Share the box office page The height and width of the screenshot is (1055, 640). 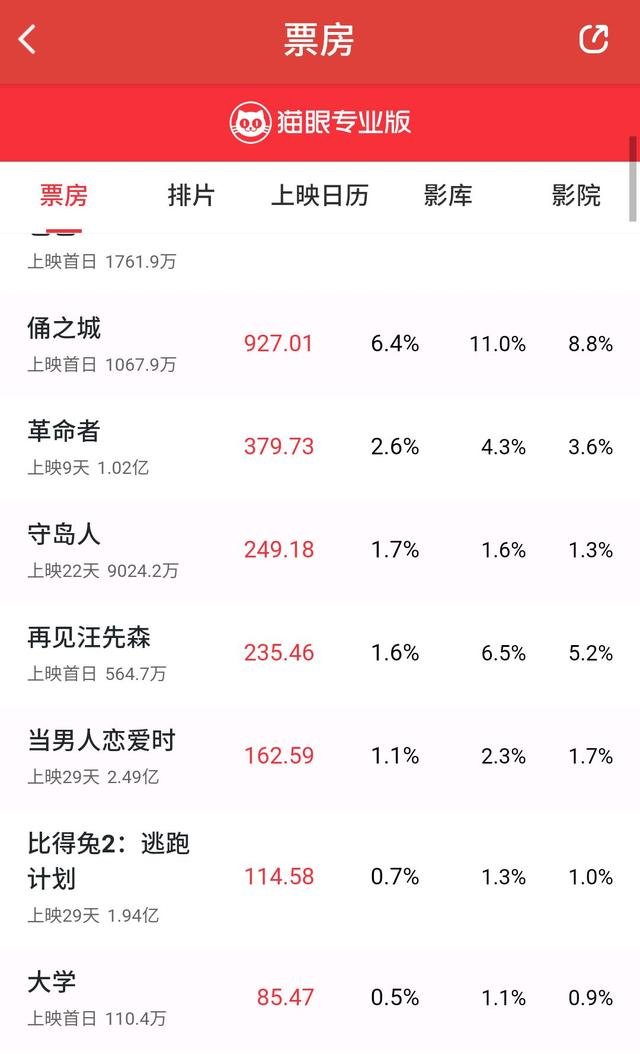pyautogui.click(x=594, y=39)
